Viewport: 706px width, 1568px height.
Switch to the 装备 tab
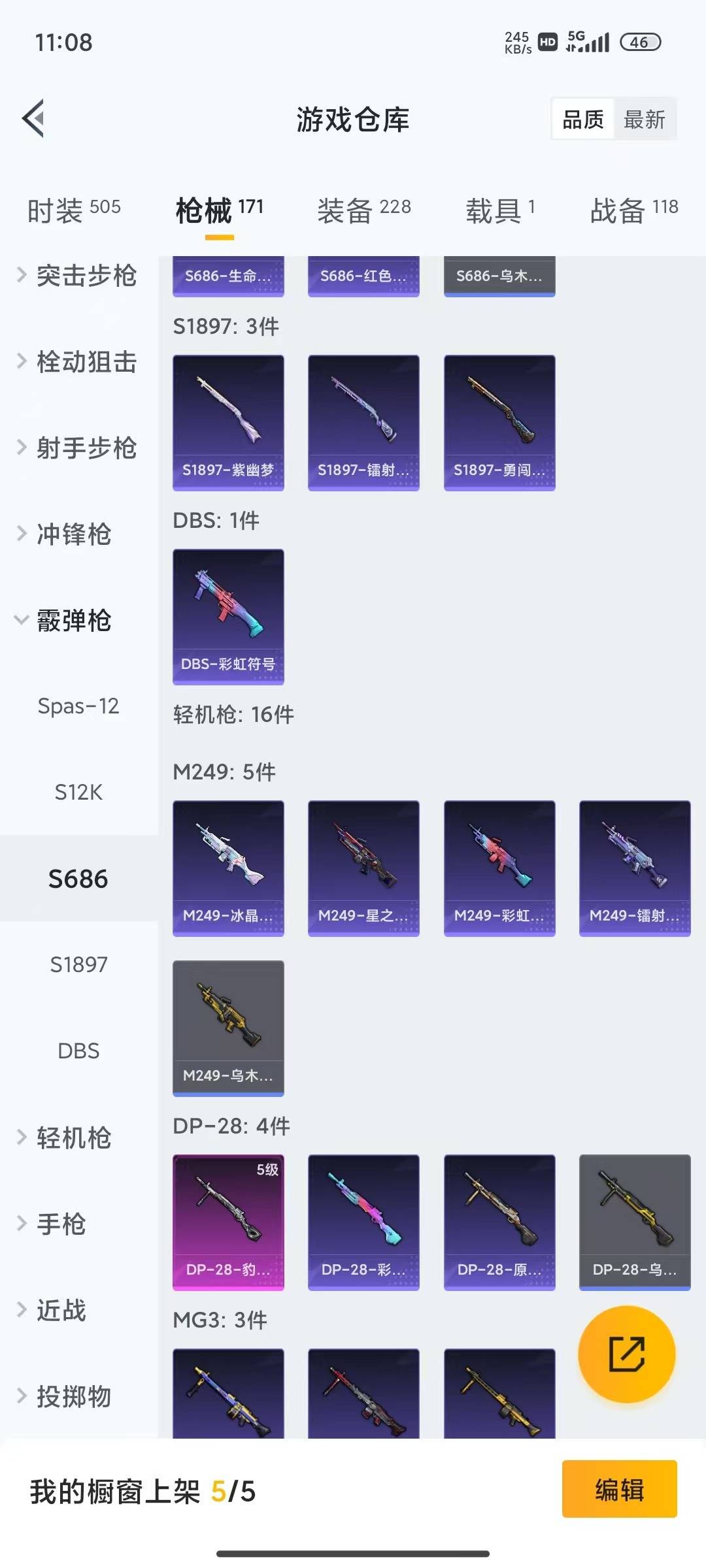(364, 210)
